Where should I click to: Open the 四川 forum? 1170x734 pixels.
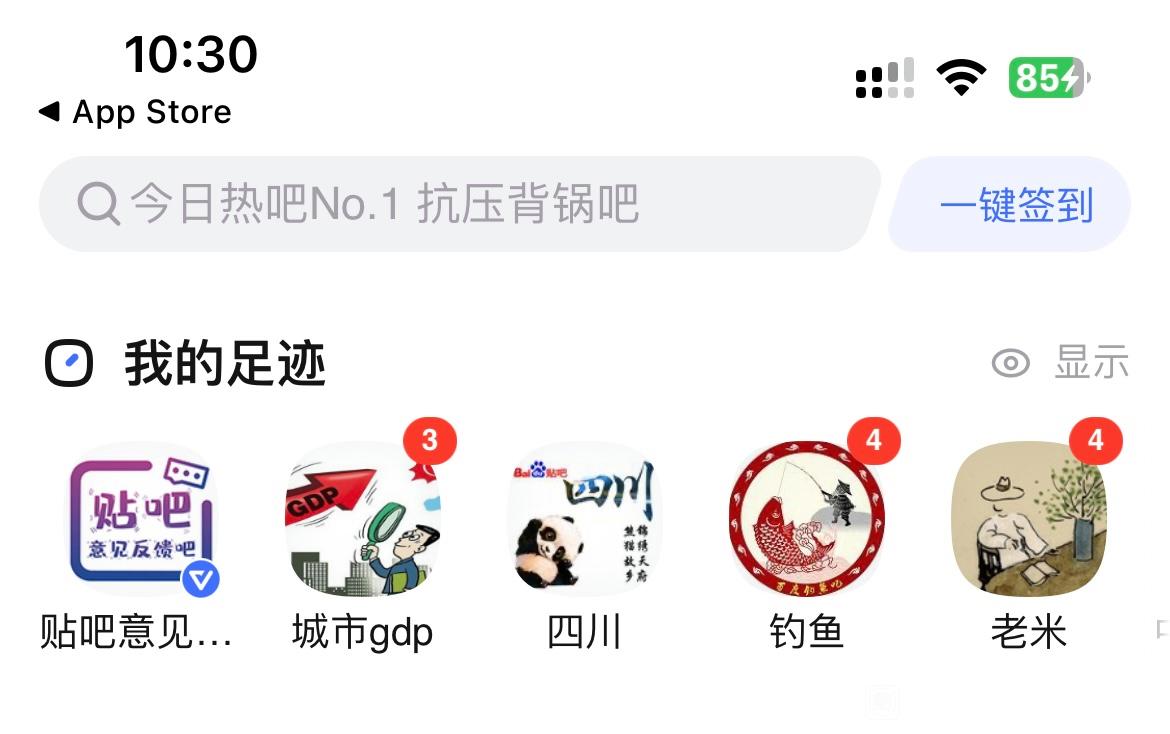click(x=584, y=522)
